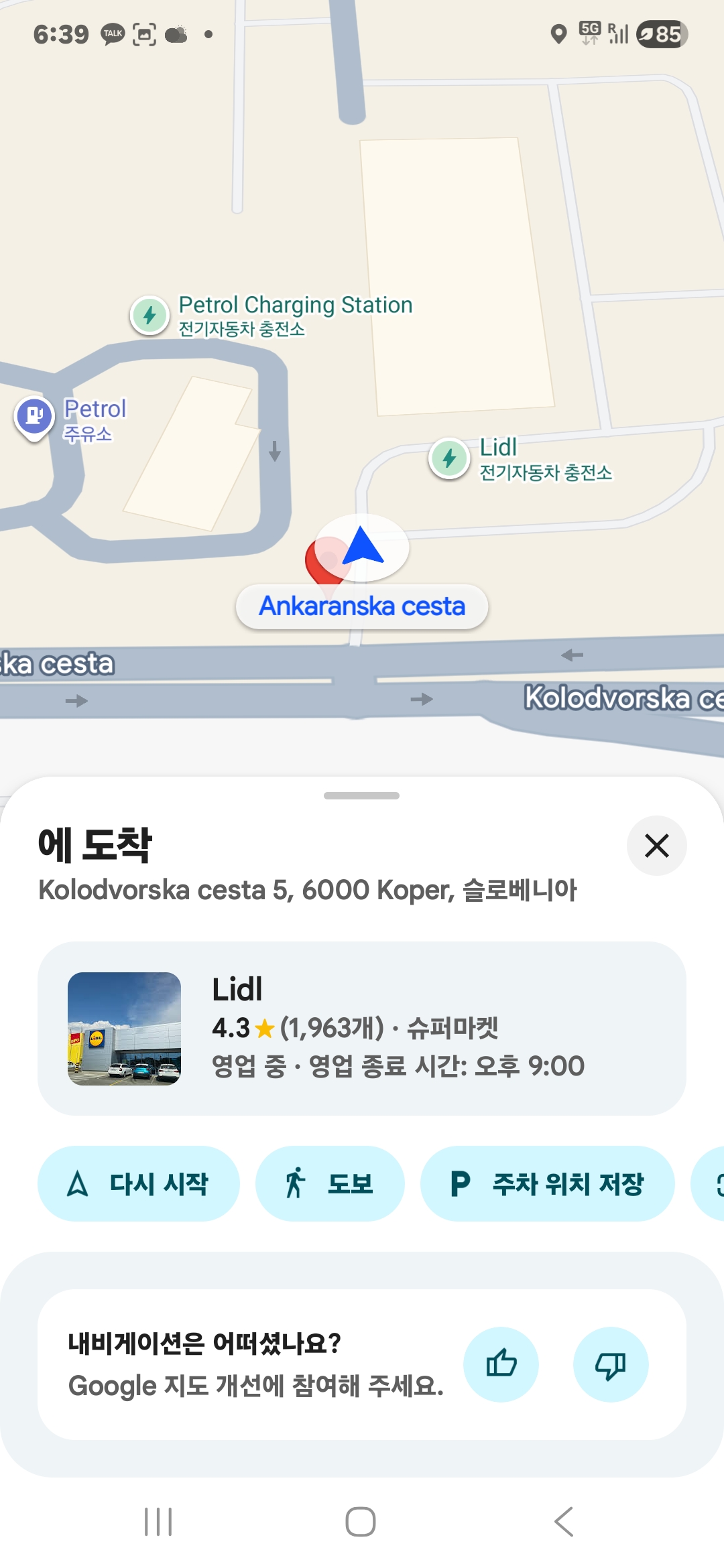Viewport: 724px width, 1568px height.
Task: Open recent apps from navigation bar
Action: coord(159,1522)
